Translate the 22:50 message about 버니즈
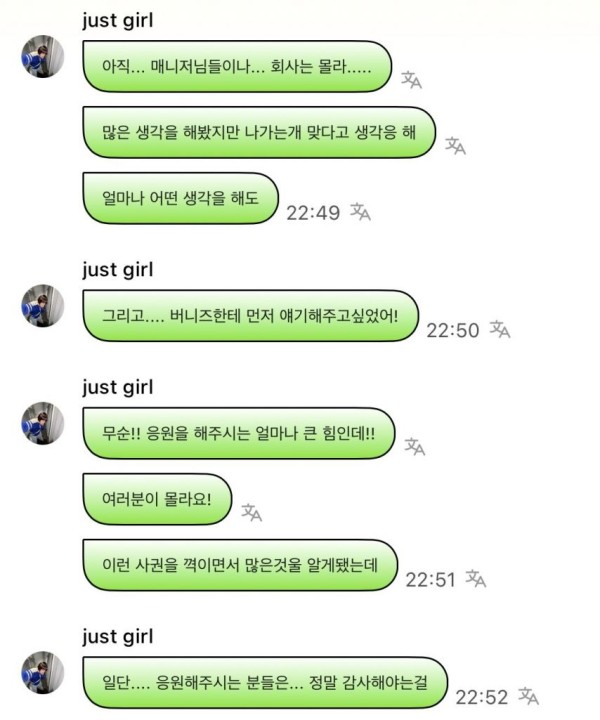The height and width of the screenshot is (720, 600). (x=500, y=330)
